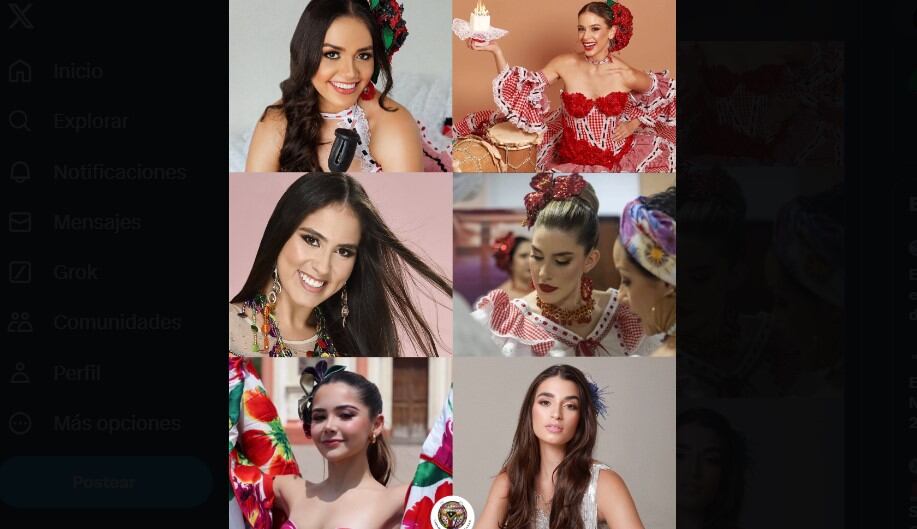Viewport: 917px width, 529px height.
Task: Check Notificaciones
Action: tap(118, 172)
